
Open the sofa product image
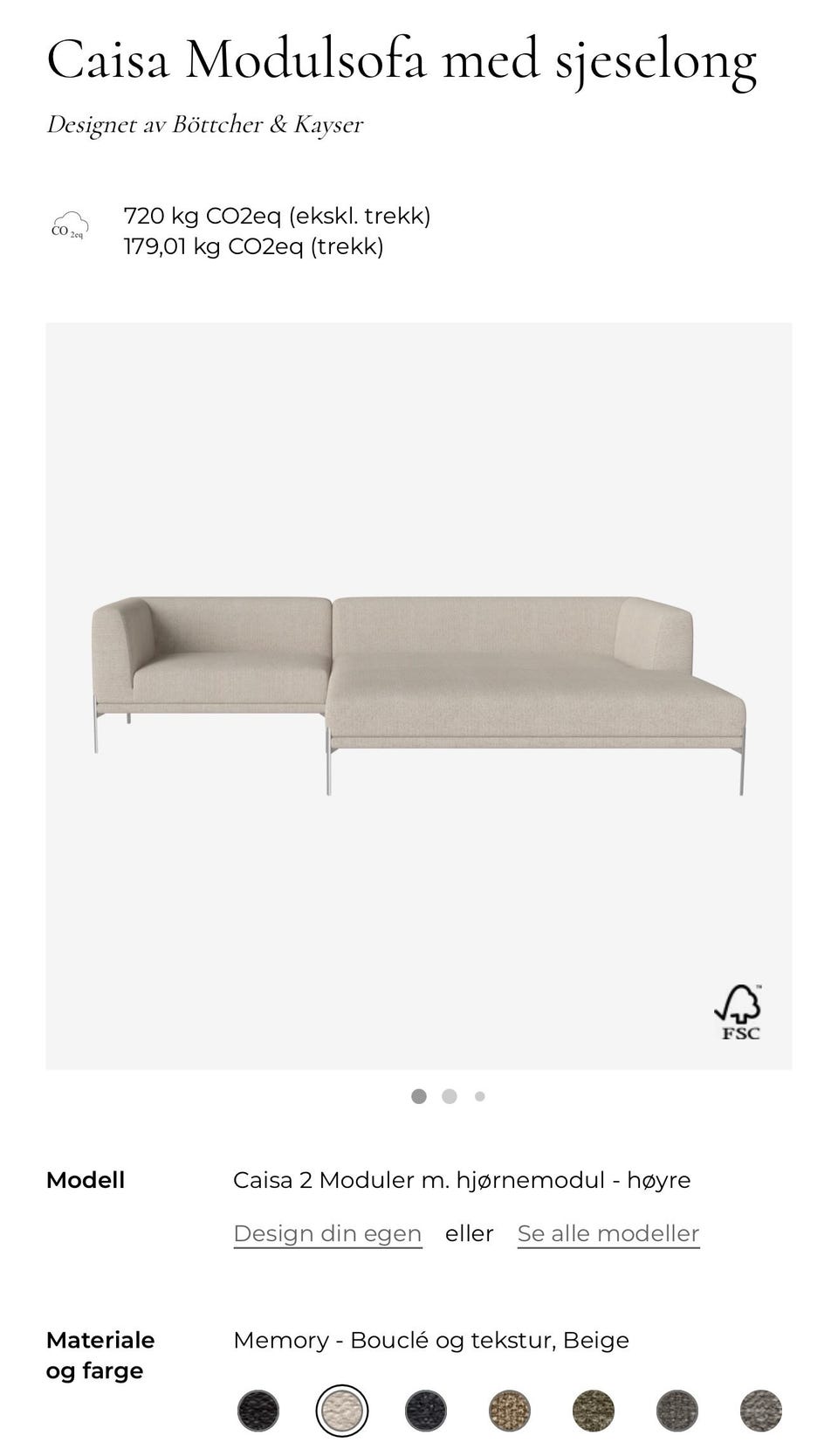click(419, 696)
